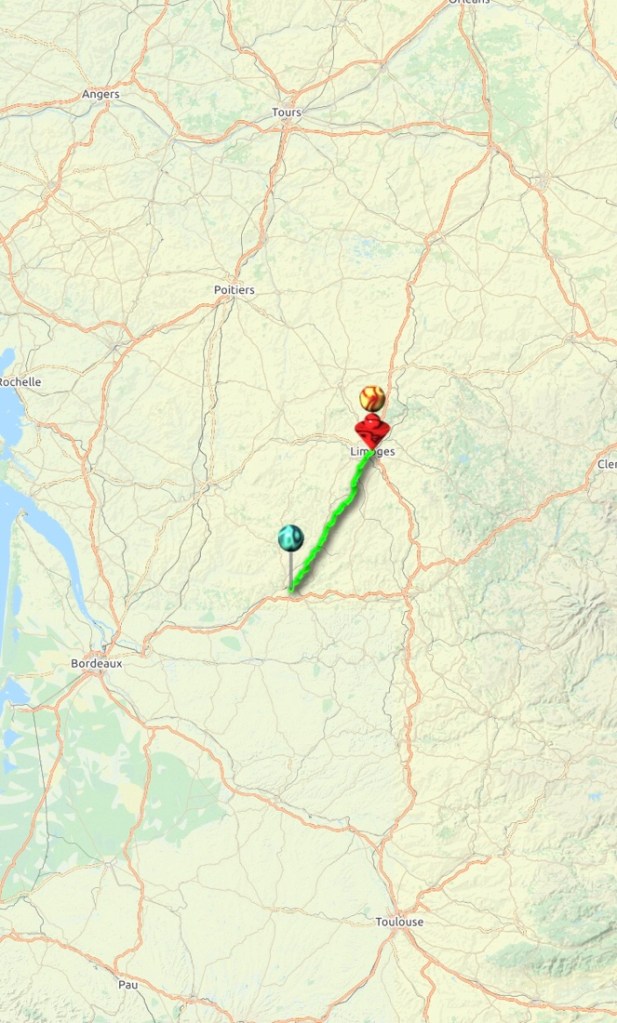Tap the teal pin at the route's start
Image resolution: width=617 pixels, height=1023 pixels.
290,538
